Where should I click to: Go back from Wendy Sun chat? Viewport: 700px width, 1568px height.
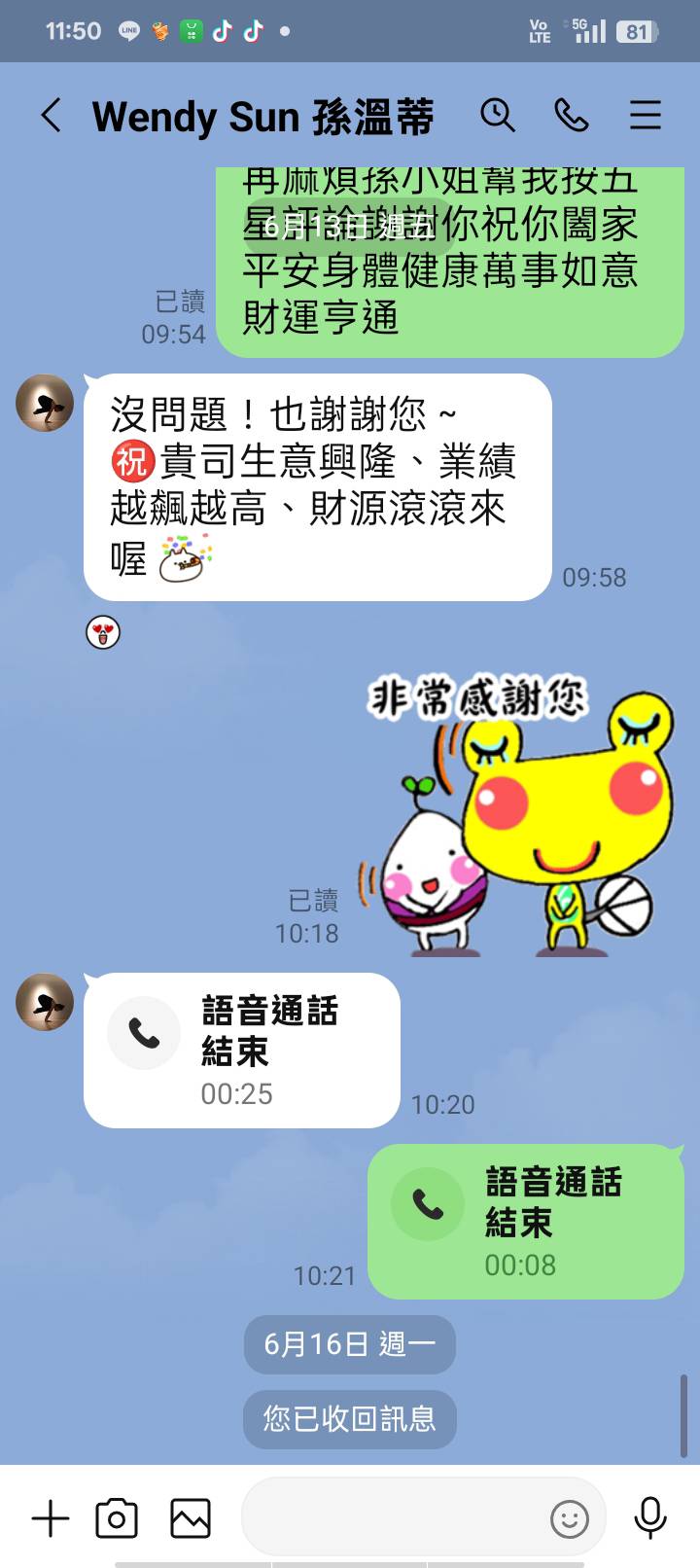(52, 116)
